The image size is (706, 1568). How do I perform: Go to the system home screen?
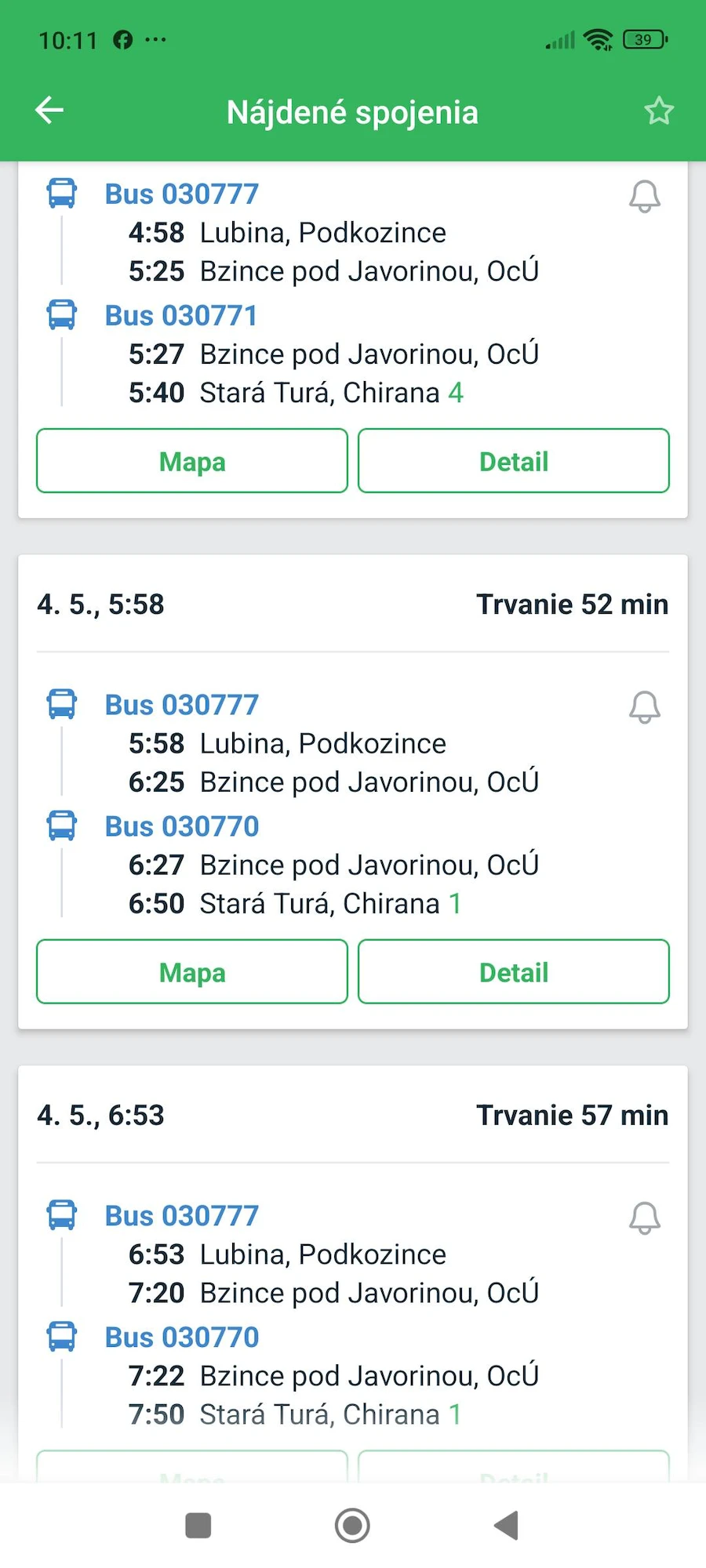(x=352, y=1526)
